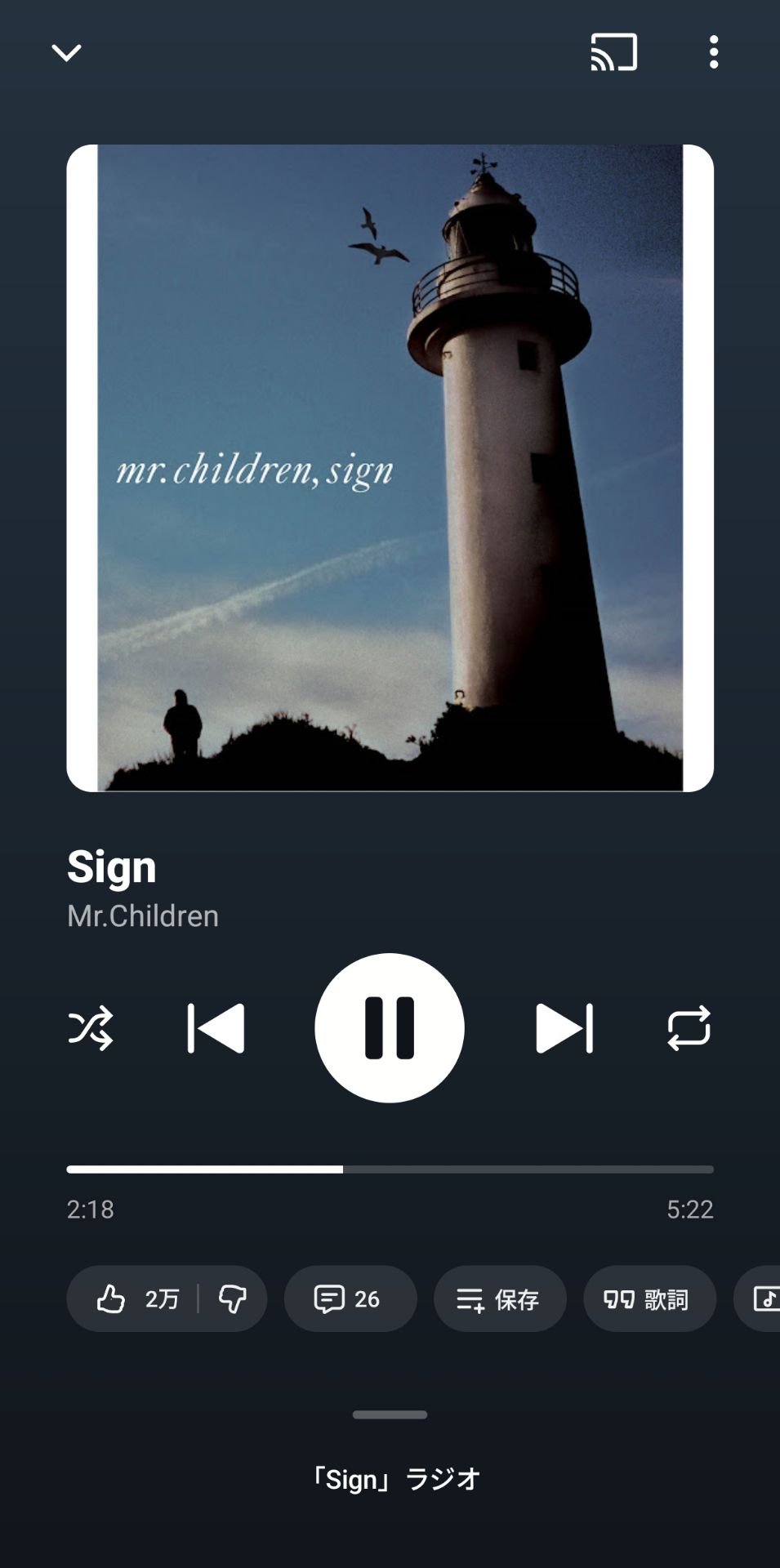This screenshot has height=1568, width=780.
Task: Skip to the next track
Action: point(564,1027)
